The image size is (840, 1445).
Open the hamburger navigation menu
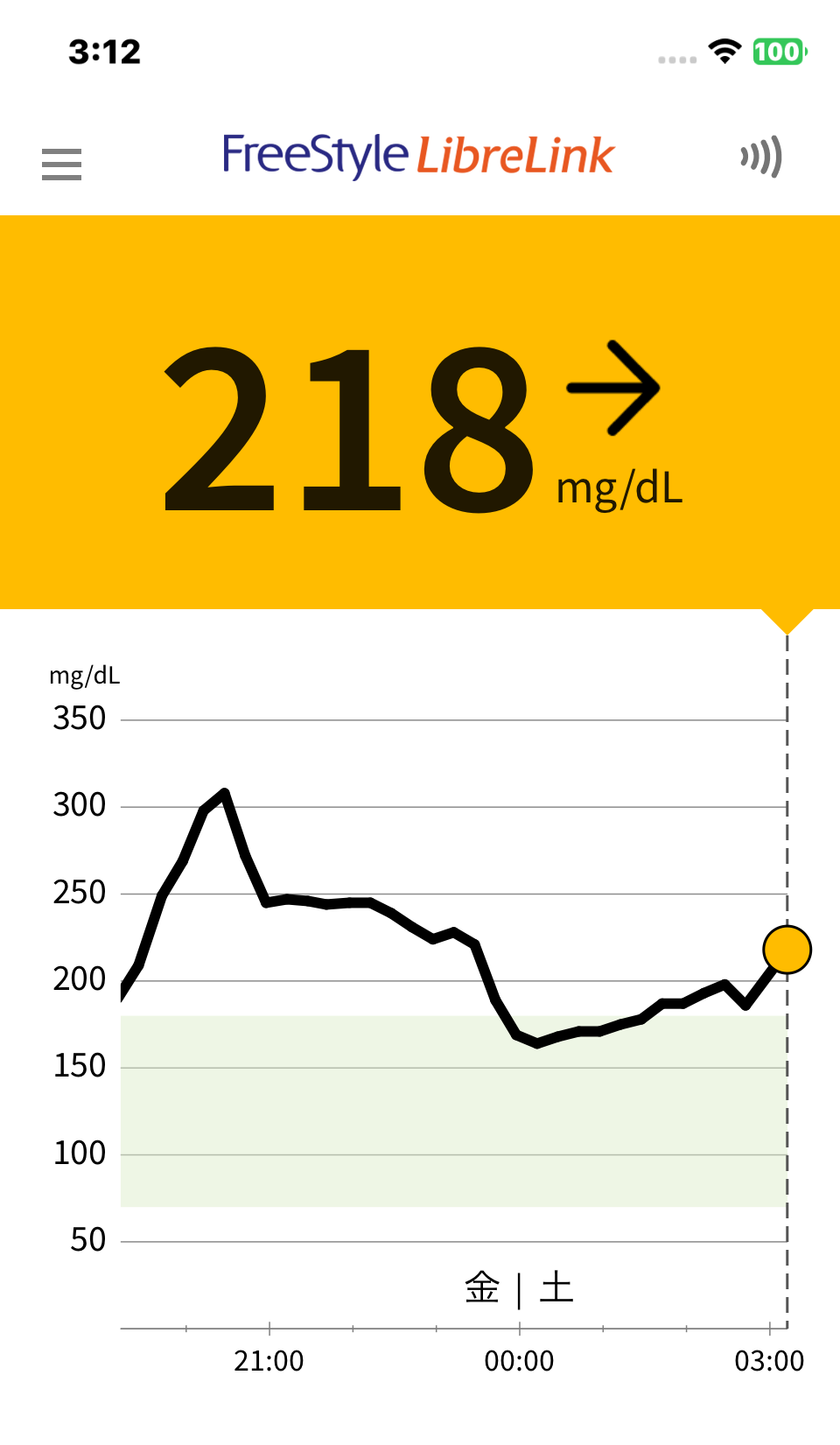[61, 164]
